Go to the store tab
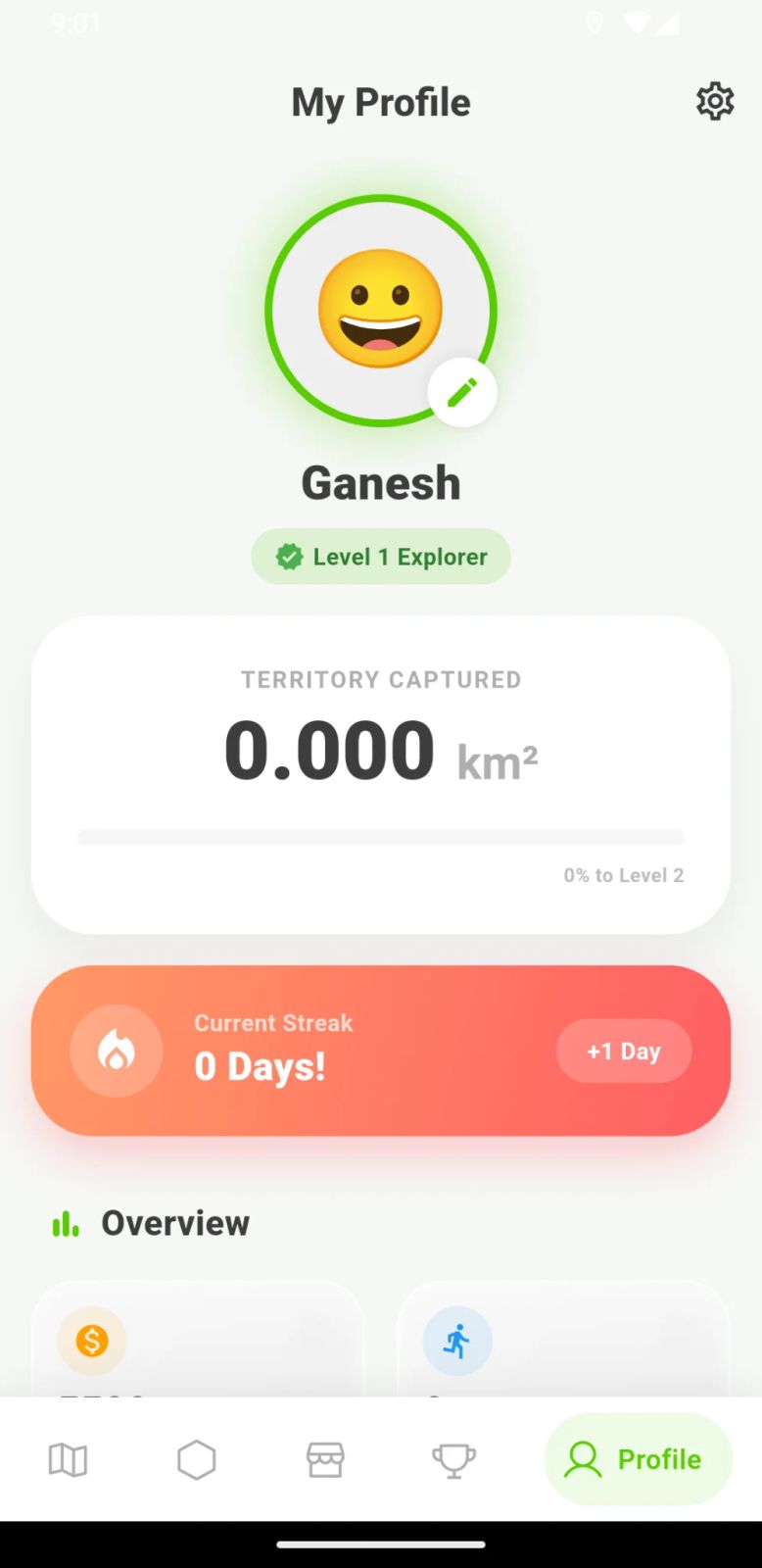 click(325, 1459)
